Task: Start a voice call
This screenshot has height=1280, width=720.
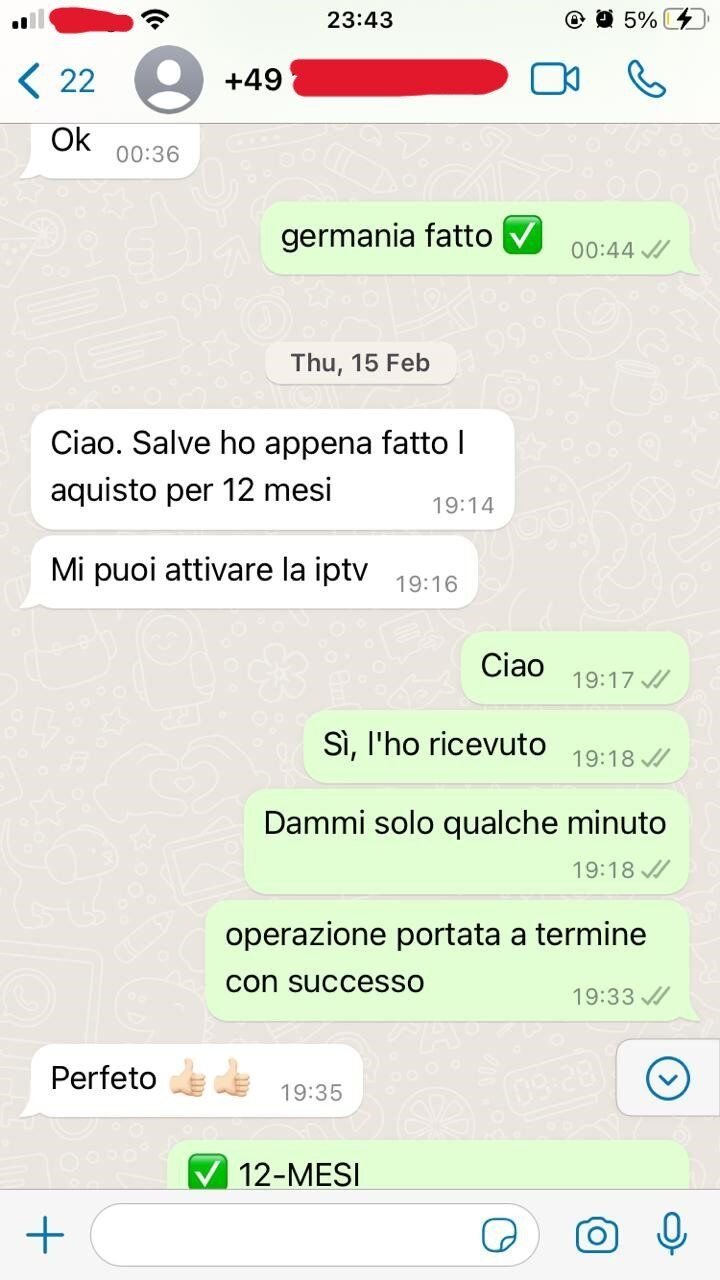Action: pos(647,80)
